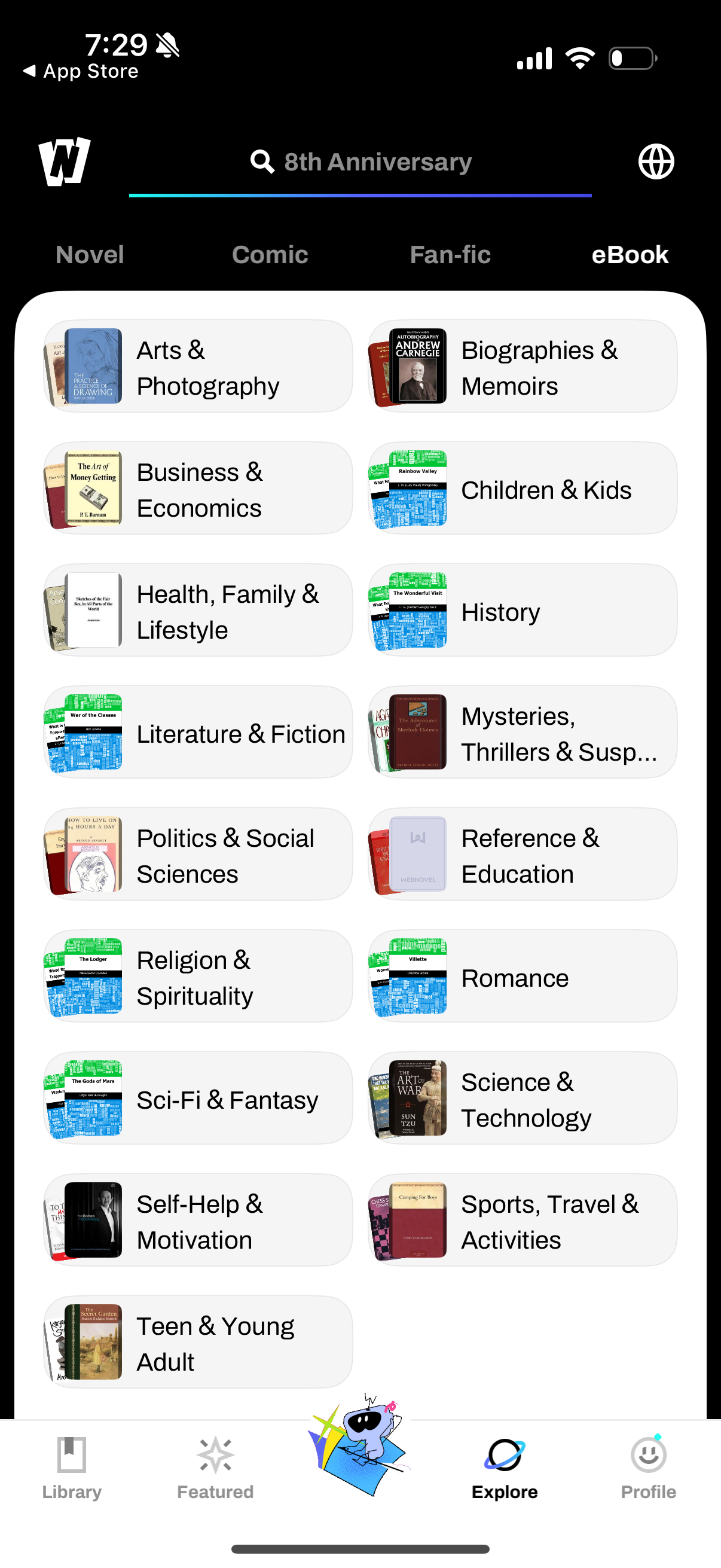
Task: Open the Arts & Photography category
Action: pyautogui.click(x=198, y=366)
